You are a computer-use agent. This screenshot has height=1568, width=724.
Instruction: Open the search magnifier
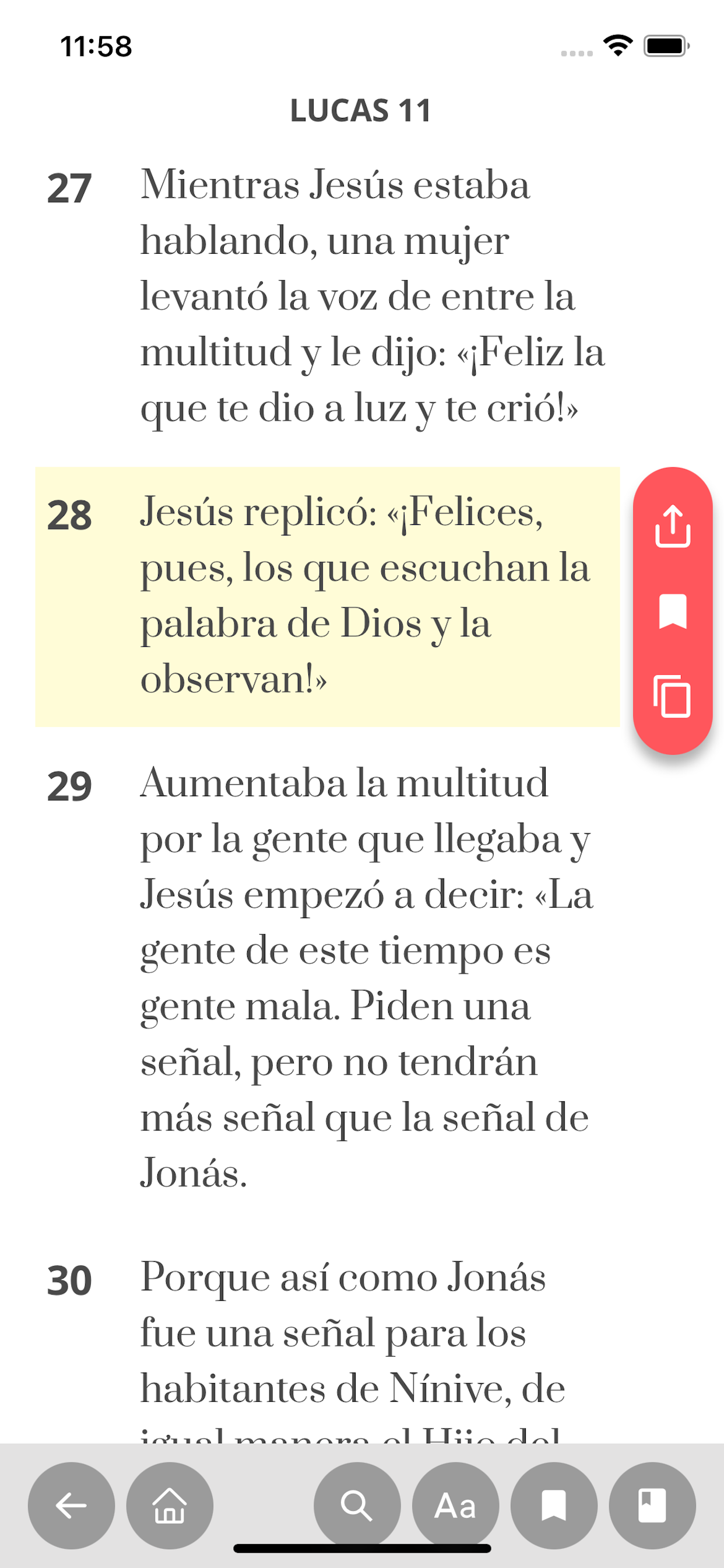[x=357, y=1506]
